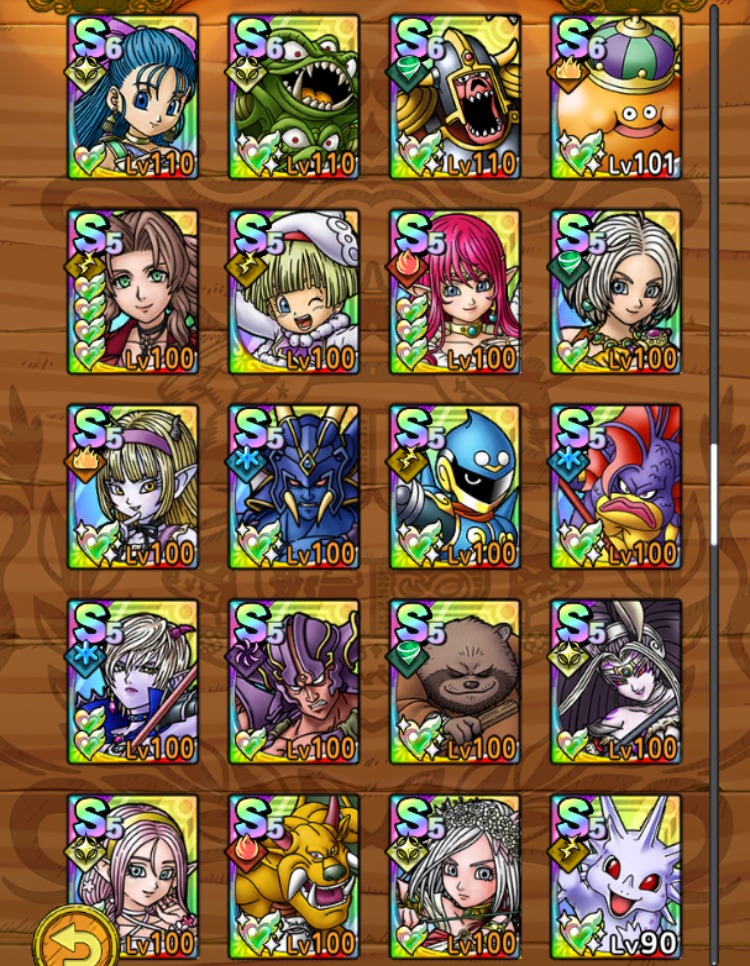Screen dimensions: 750x966
Task: Select the pink-haired elf woman card
Action: [455, 291]
